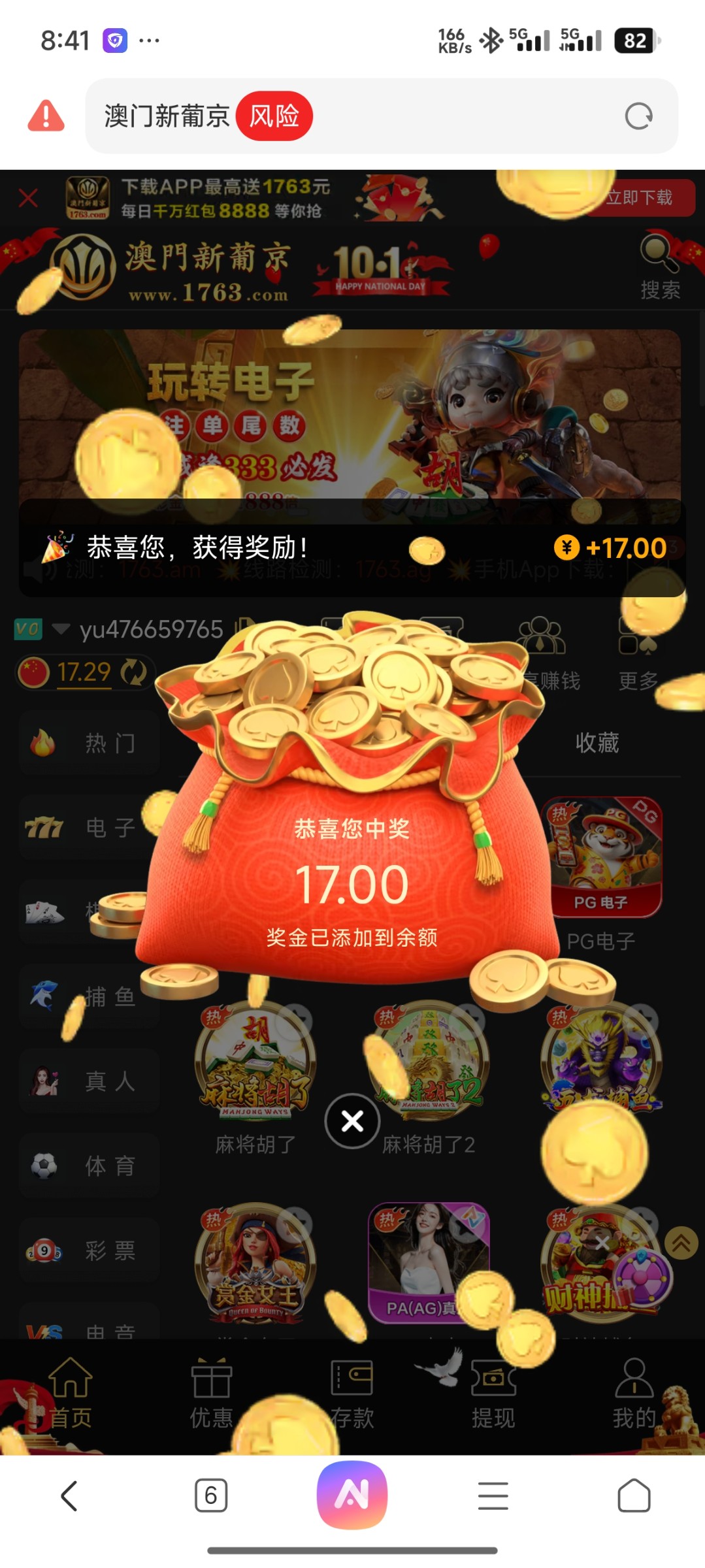Open the 优惠 promotions tab

point(211,1392)
